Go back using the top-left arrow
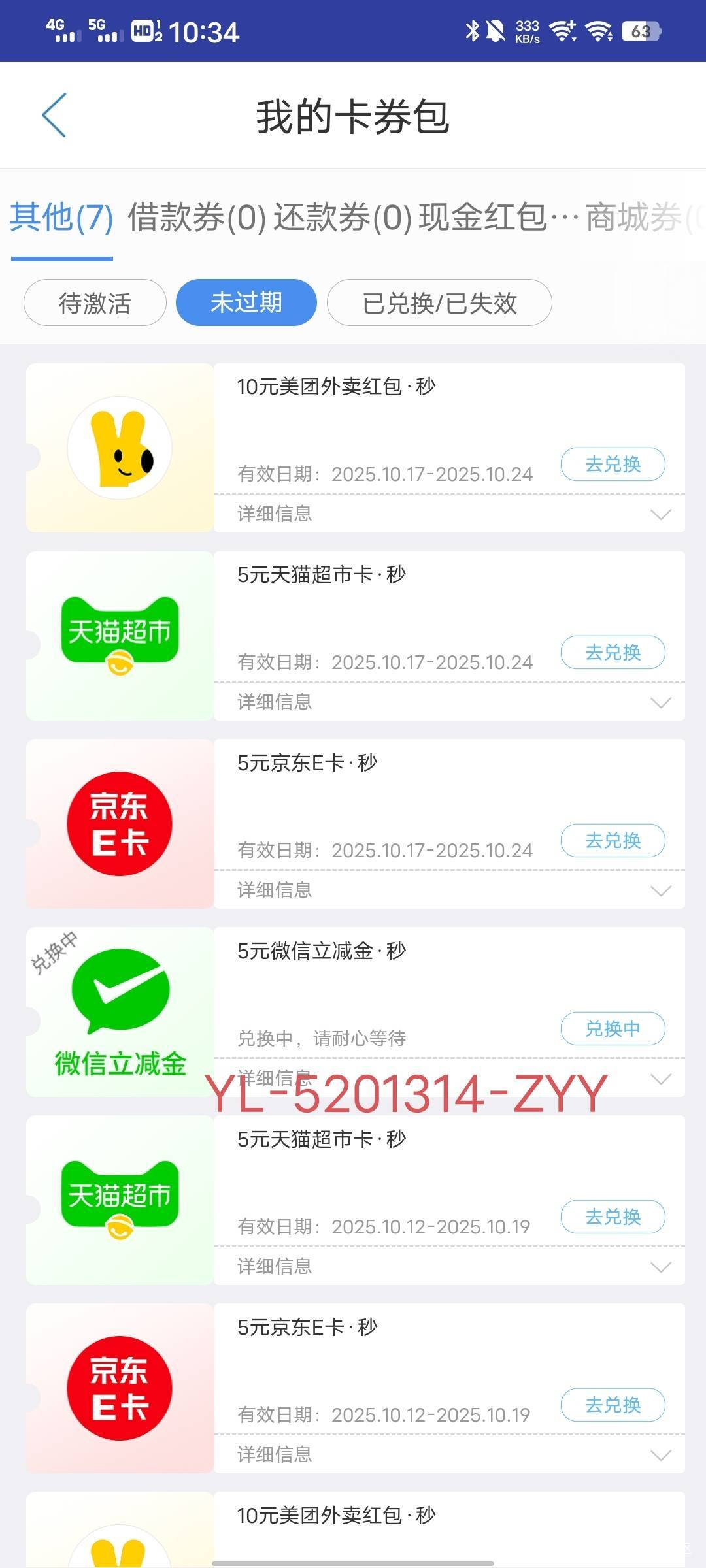706x1568 pixels. click(x=54, y=115)
